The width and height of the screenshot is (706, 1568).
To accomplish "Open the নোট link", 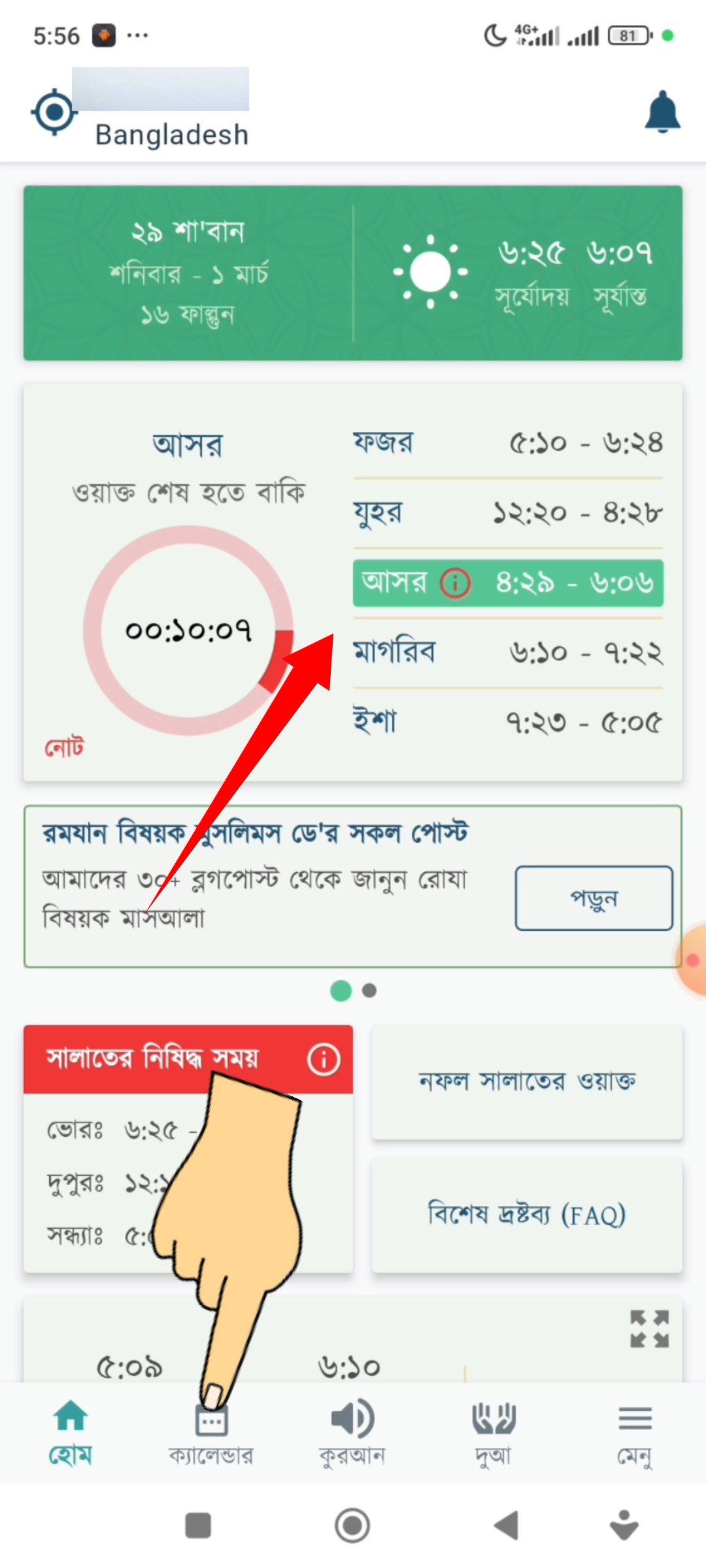I will coord(64,747).
